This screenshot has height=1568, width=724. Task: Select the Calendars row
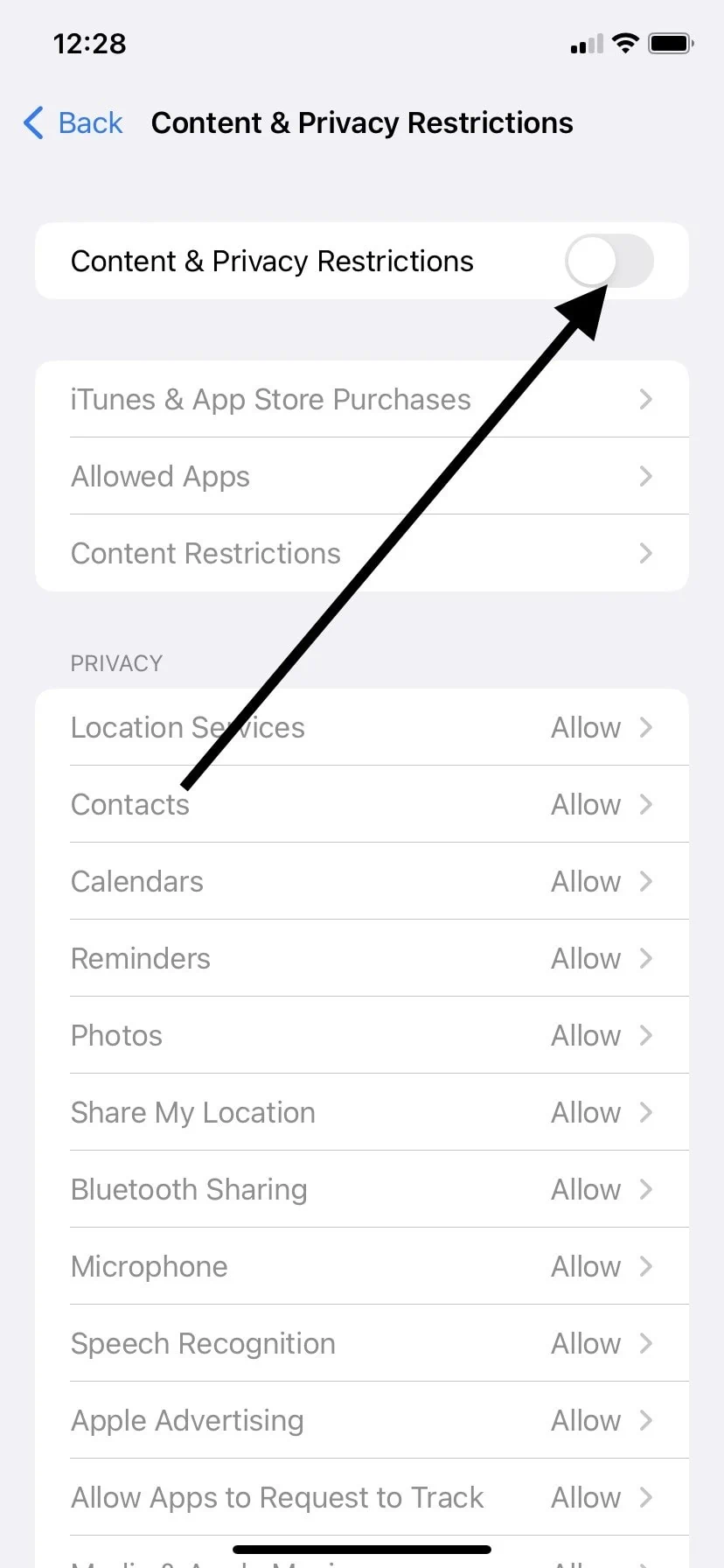[x=362, y=881]
